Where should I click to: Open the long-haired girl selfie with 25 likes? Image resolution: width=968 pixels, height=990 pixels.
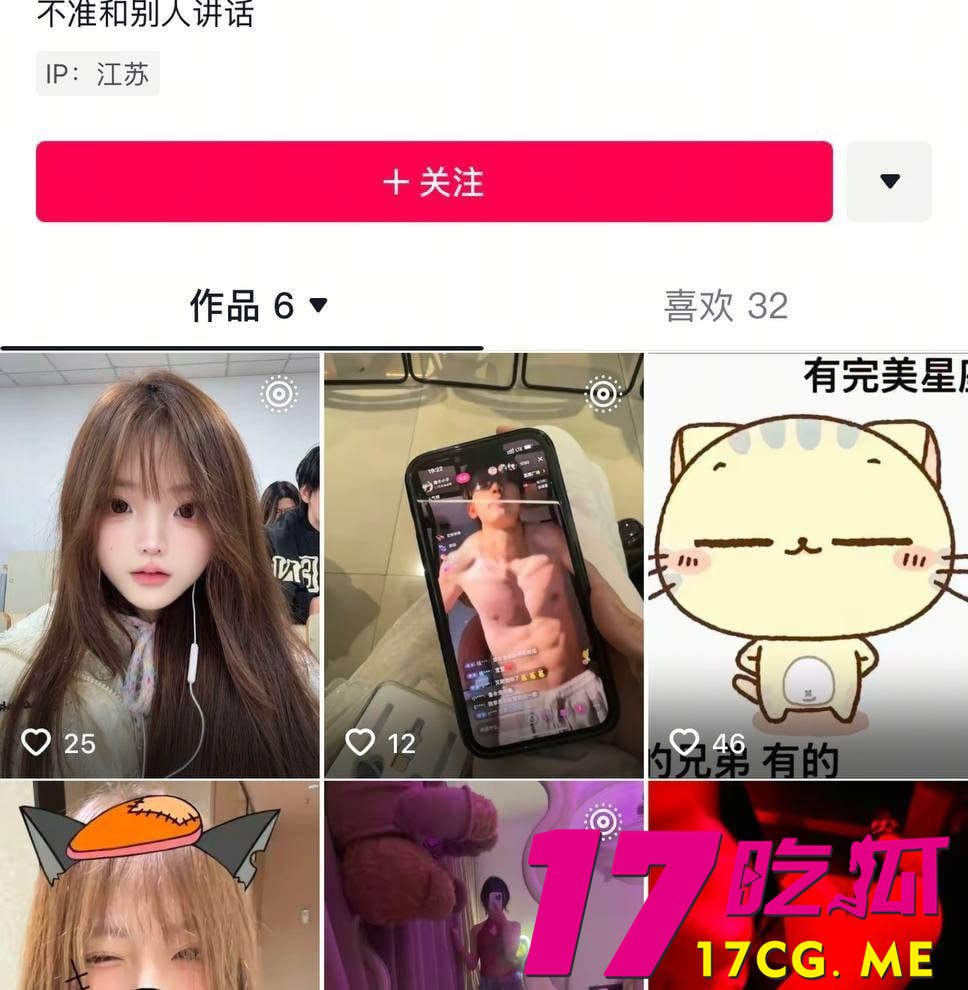pyautogui.click(x=160, y=565)
